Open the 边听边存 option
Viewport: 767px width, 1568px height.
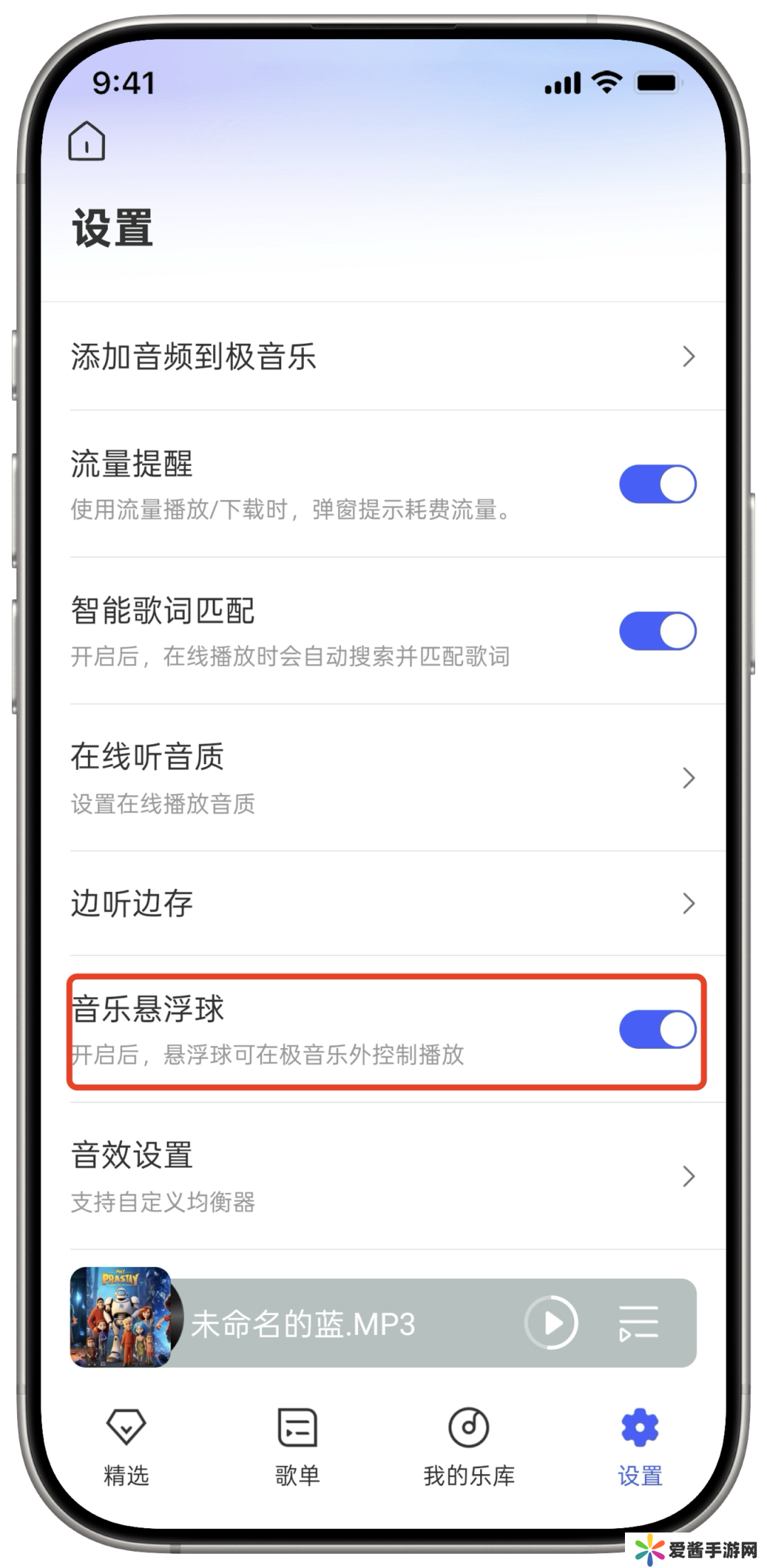[383, 903]
